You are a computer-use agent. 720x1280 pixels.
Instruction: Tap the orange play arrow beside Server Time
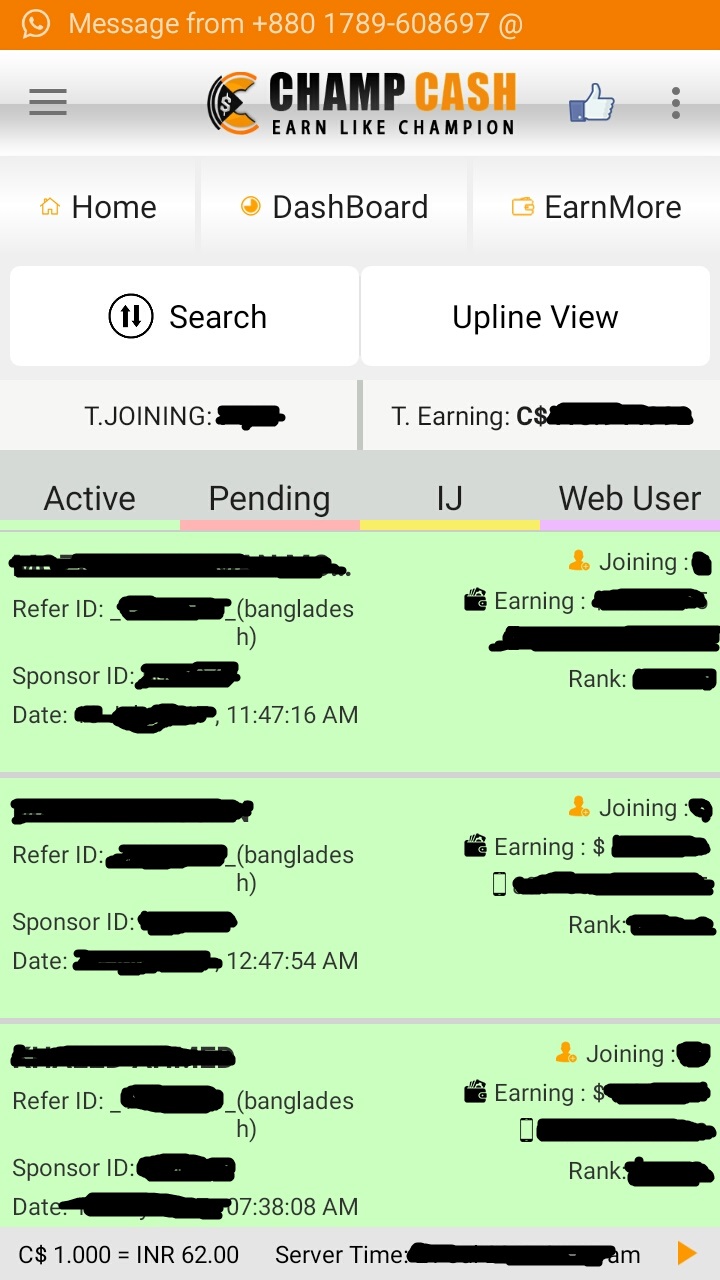pyautogui.click(x=686, y=1254)
